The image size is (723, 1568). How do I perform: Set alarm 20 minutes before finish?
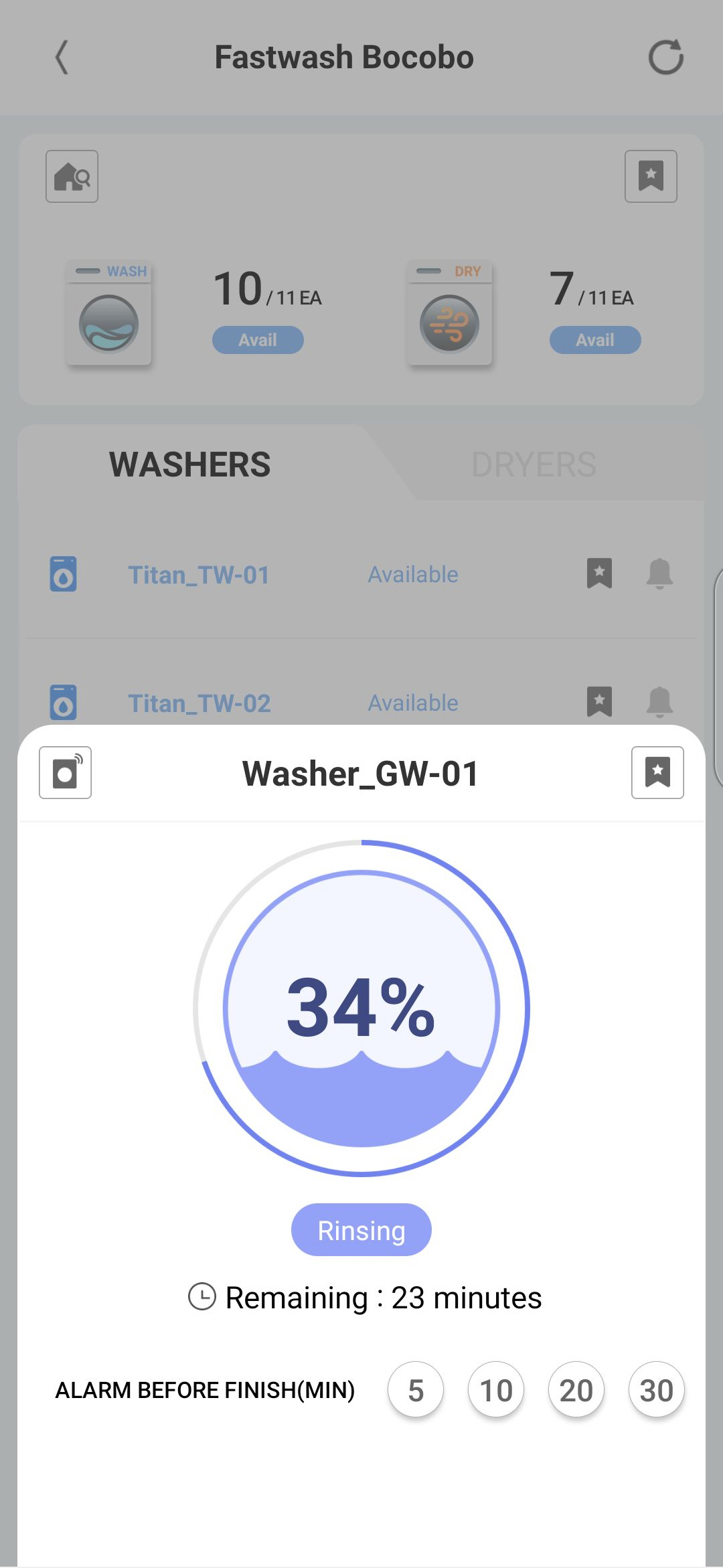pos(576,1390)
